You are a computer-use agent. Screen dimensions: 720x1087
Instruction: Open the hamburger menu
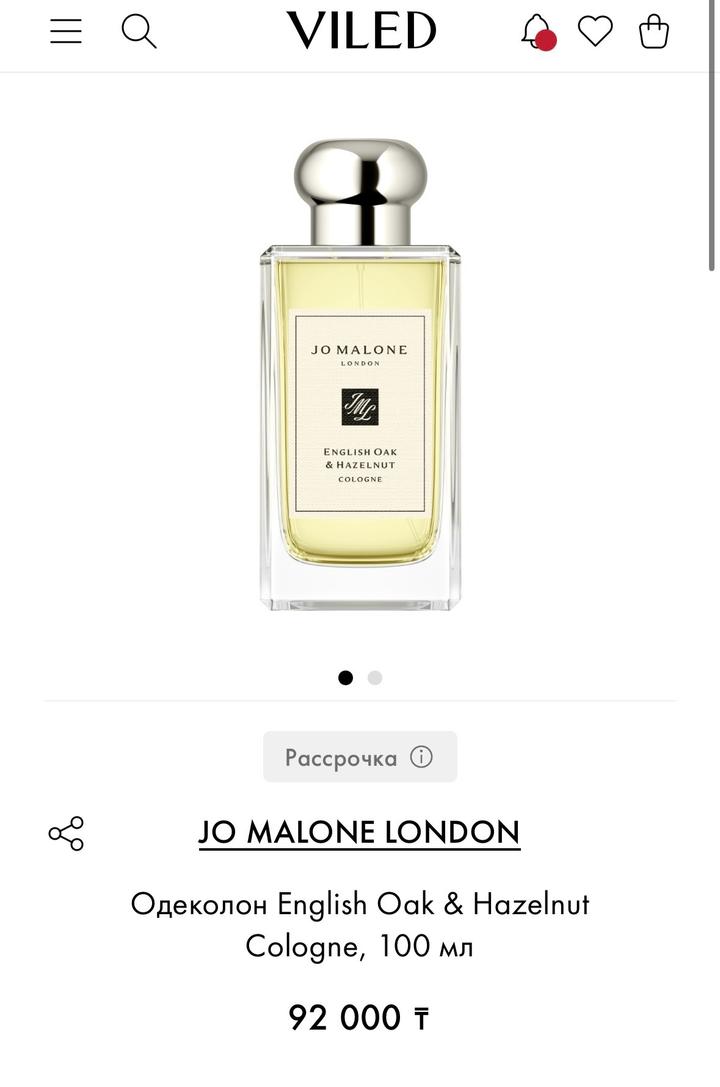(x=66, y=31)
